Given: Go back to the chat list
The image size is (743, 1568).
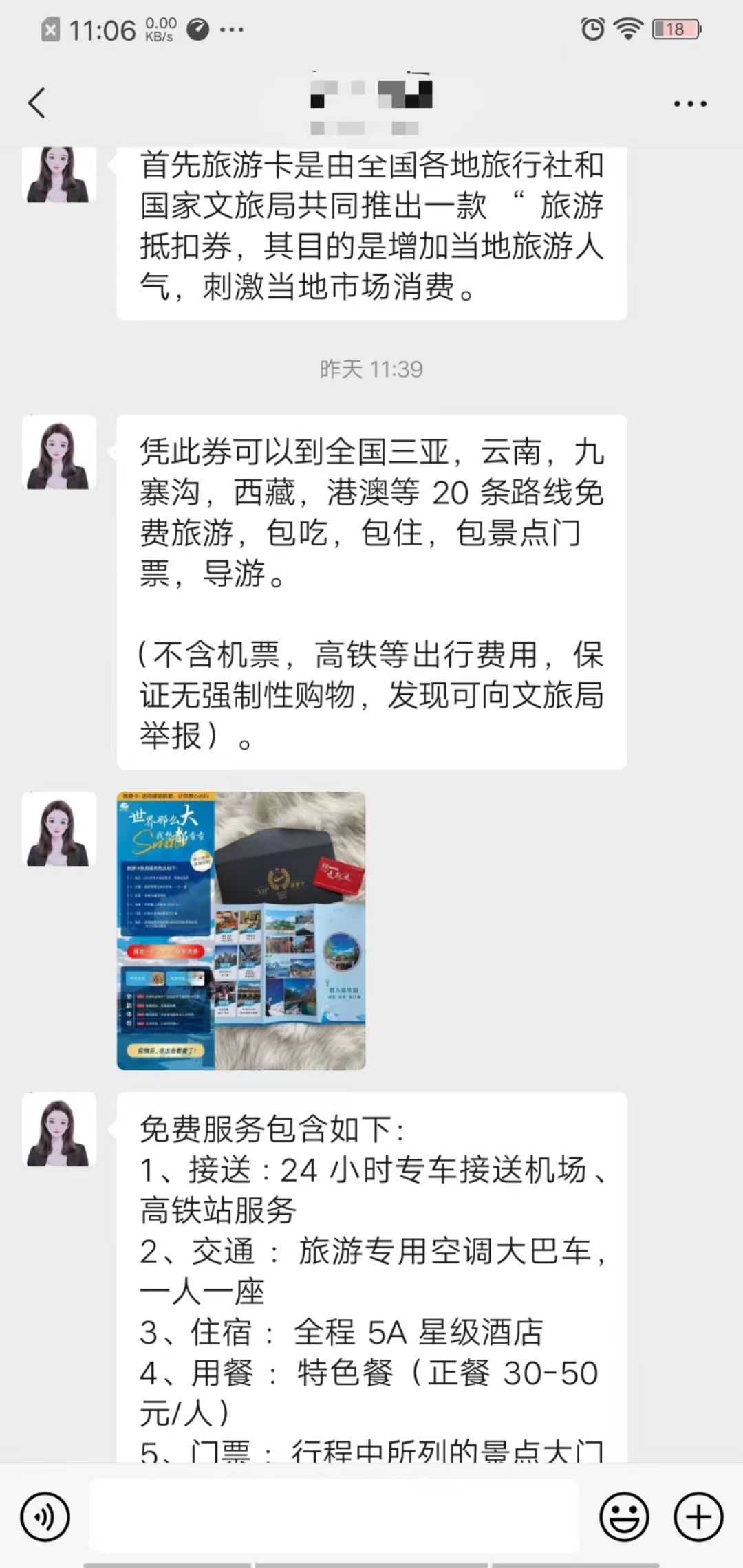Looking at the screenshot, I should (x=37, y=103).
